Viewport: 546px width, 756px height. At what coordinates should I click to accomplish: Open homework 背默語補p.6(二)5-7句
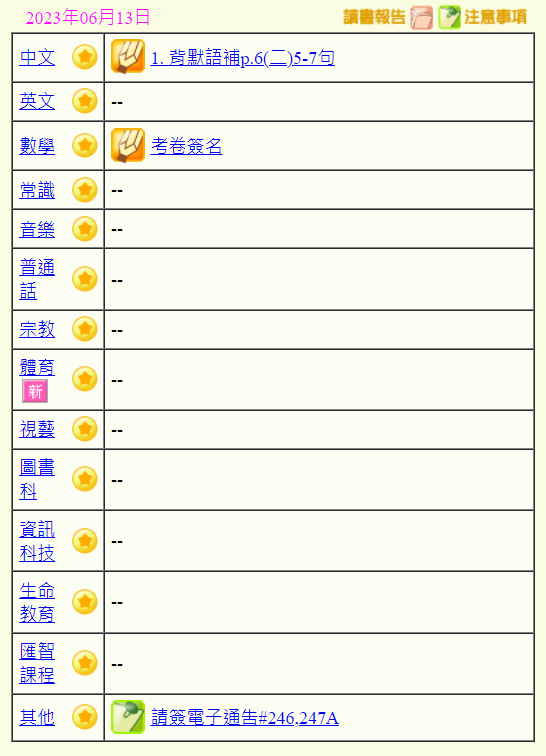[243, 58]
